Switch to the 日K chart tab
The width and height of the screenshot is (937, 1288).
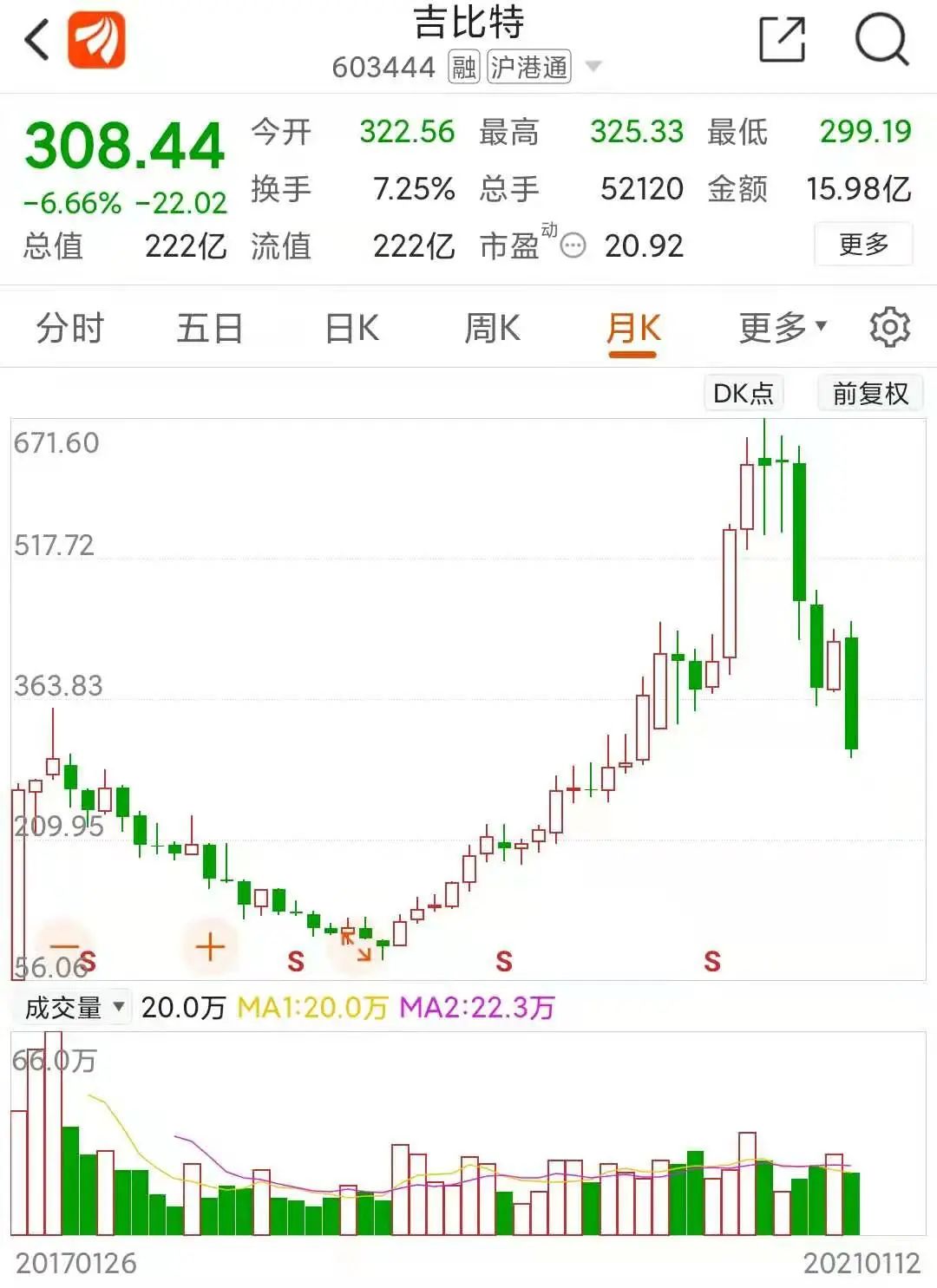351,329
